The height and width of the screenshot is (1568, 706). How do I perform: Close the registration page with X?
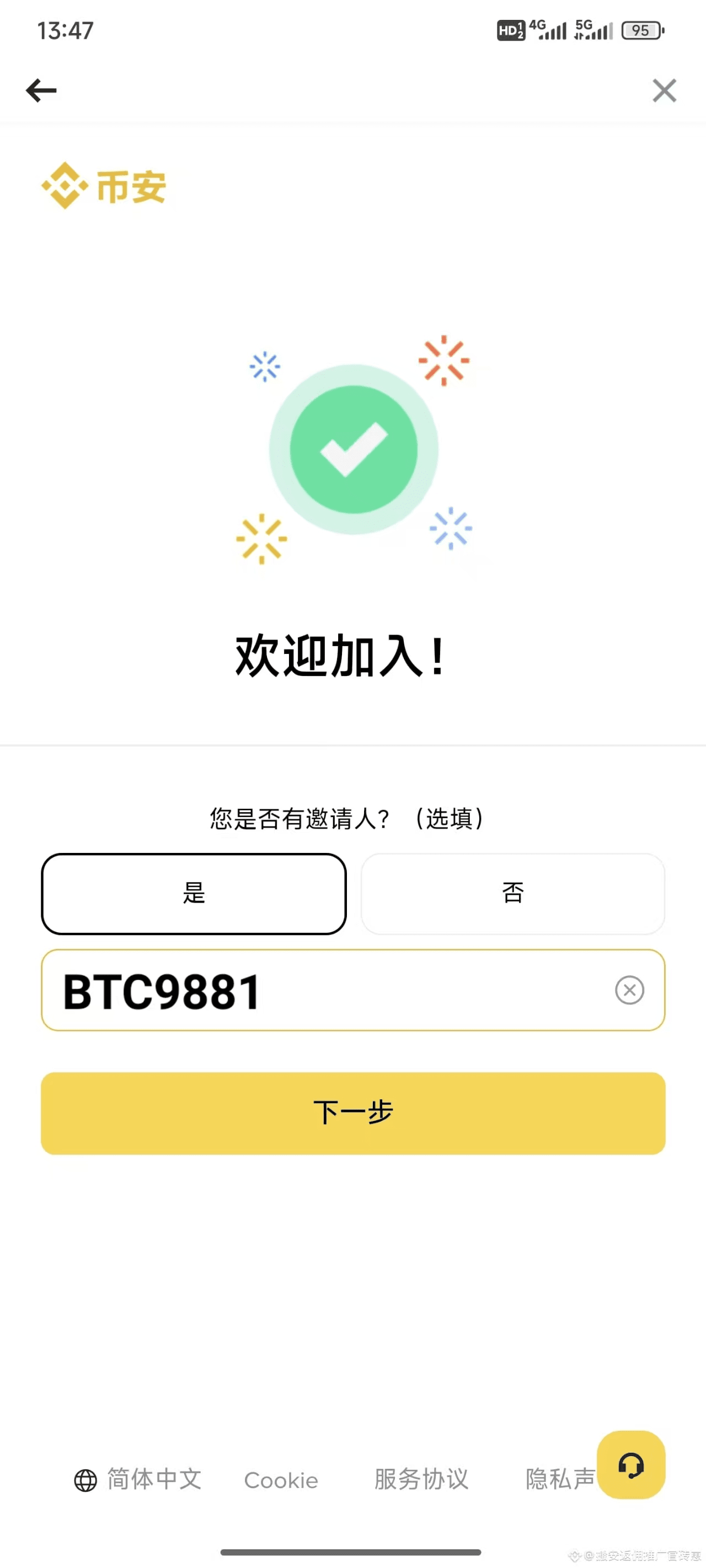(x=664, y=91)
